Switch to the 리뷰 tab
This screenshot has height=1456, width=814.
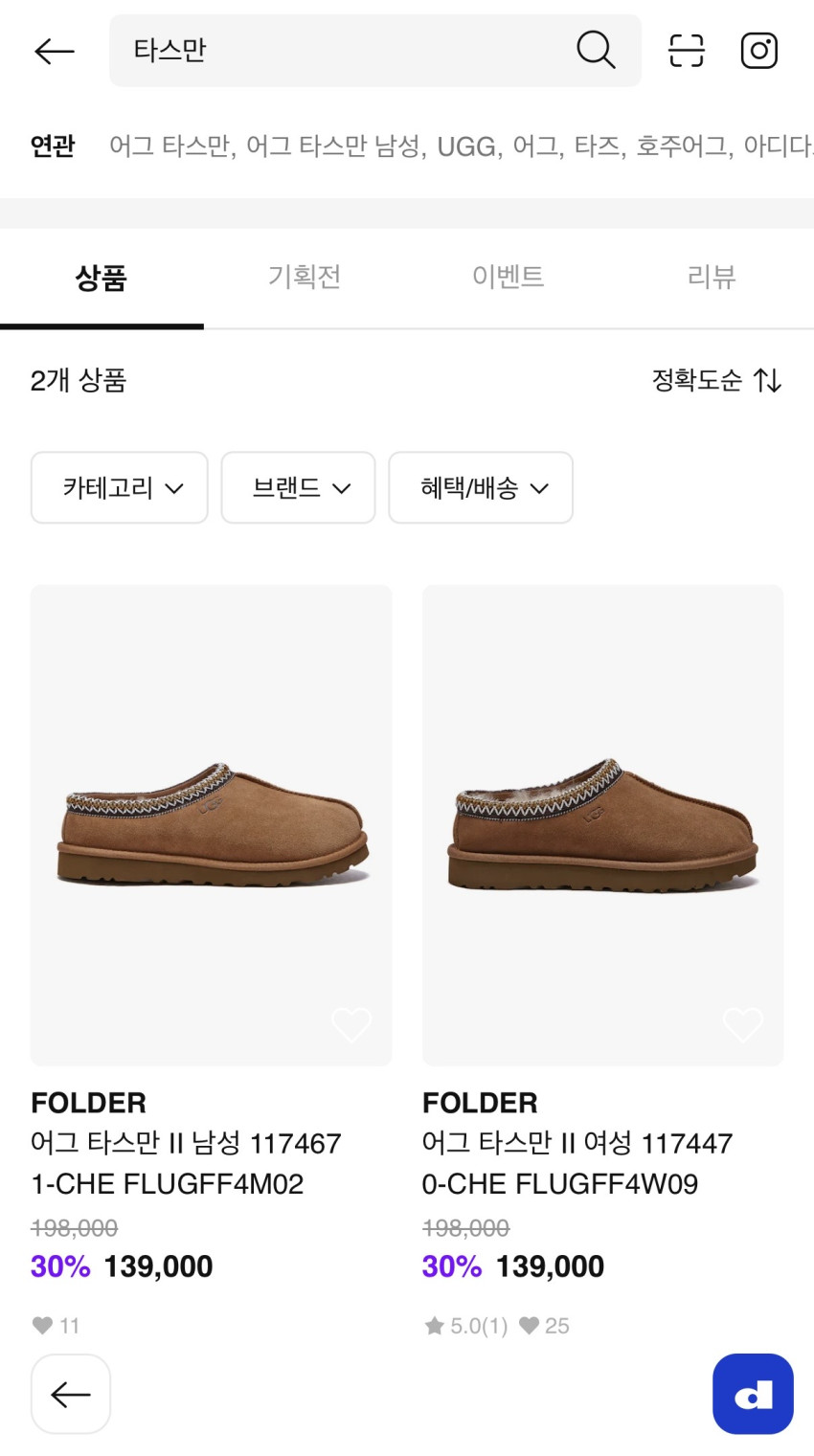coord(712,278)
